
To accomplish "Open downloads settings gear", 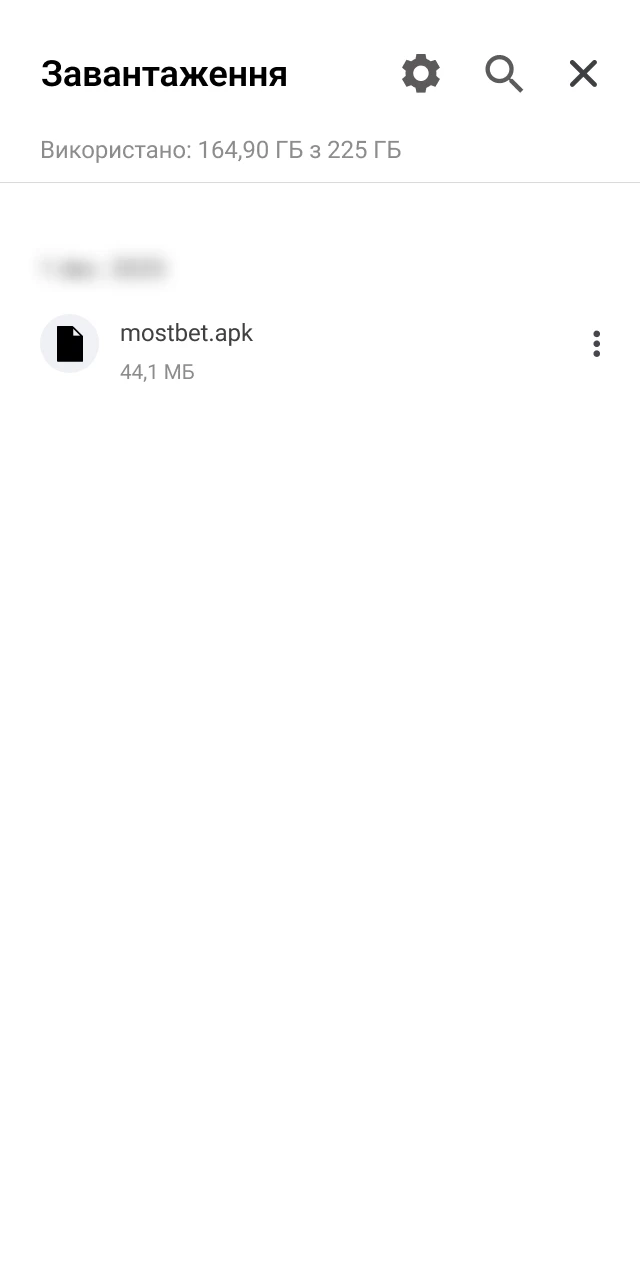I will tap(421, 74).
